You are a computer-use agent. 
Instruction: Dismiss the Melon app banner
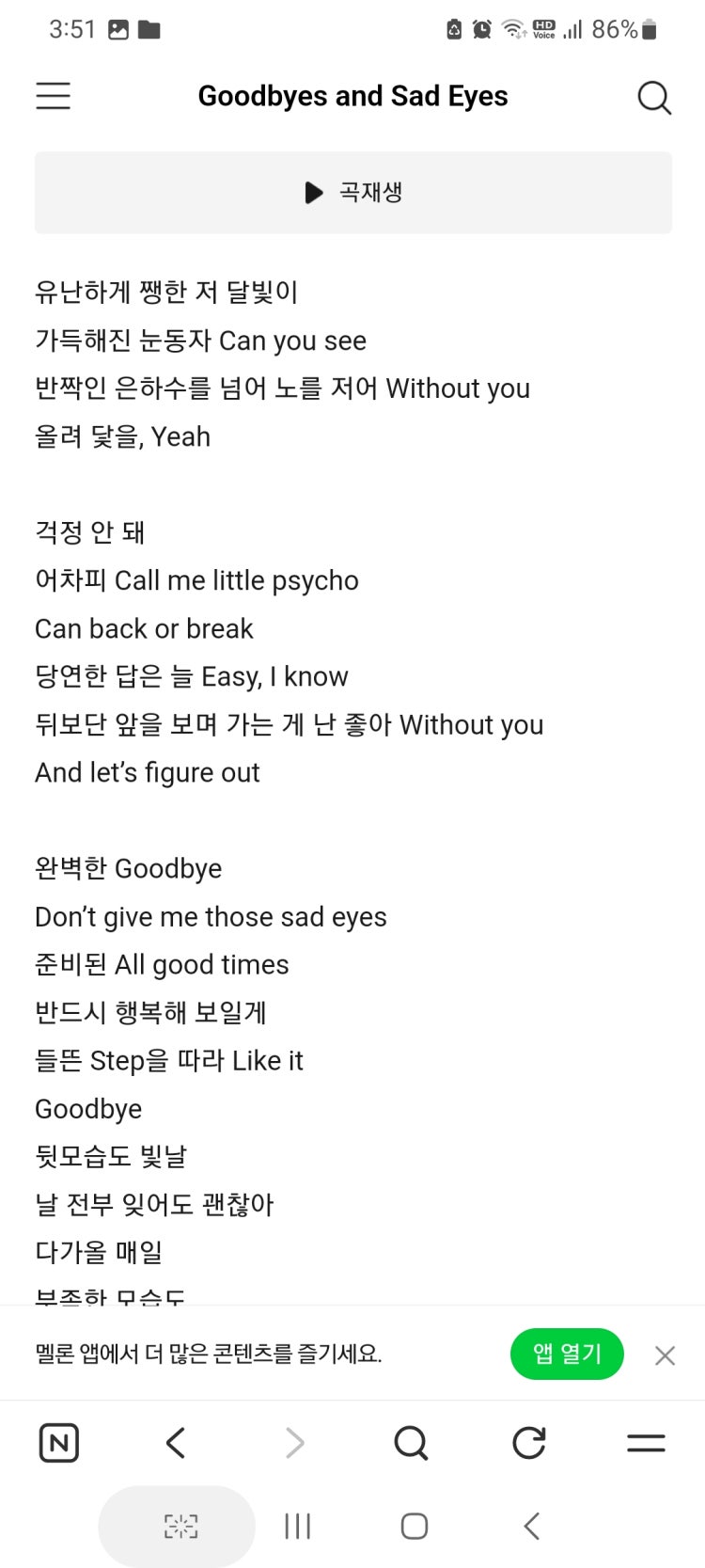(x=665, y=1355)
